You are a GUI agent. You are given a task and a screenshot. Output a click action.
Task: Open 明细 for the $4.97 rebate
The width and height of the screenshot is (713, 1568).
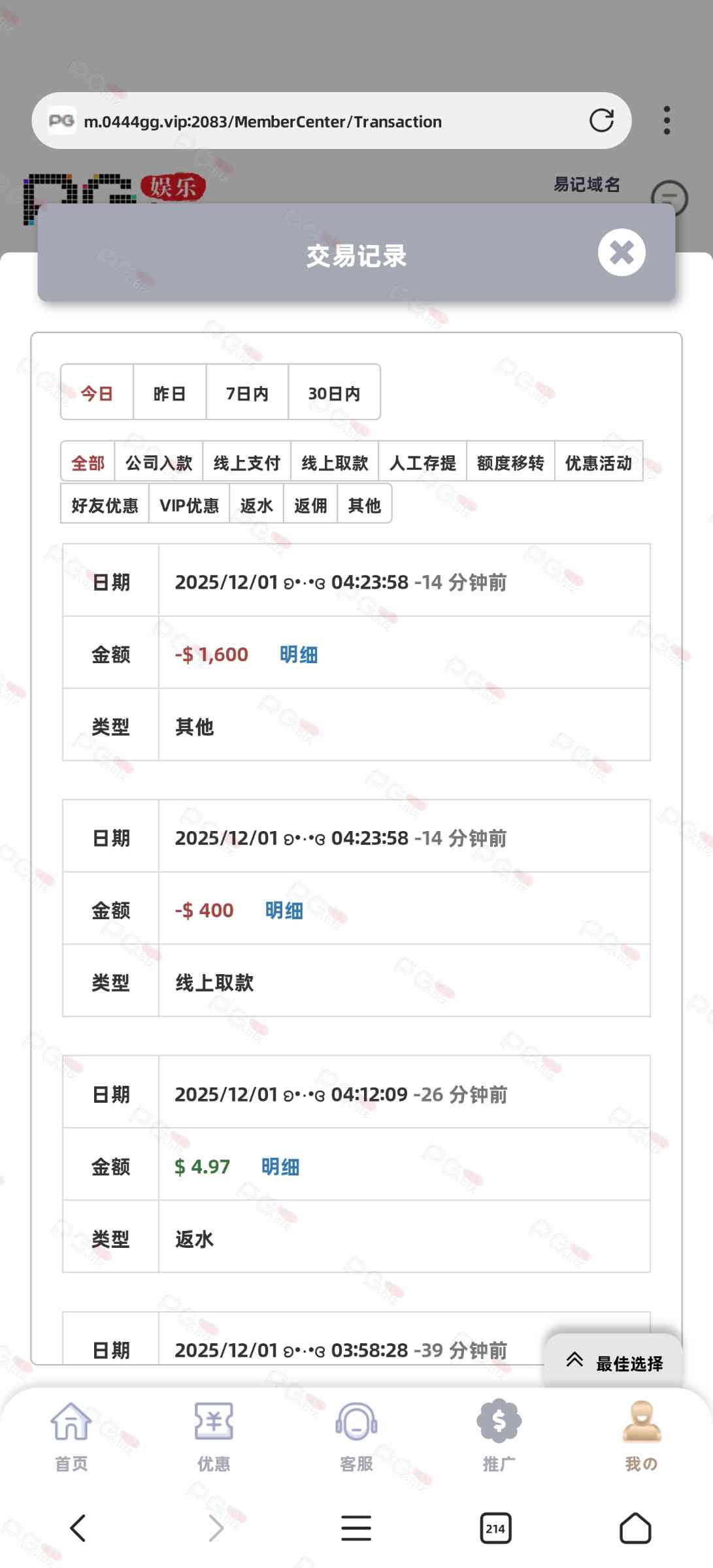click(280, 1166)
